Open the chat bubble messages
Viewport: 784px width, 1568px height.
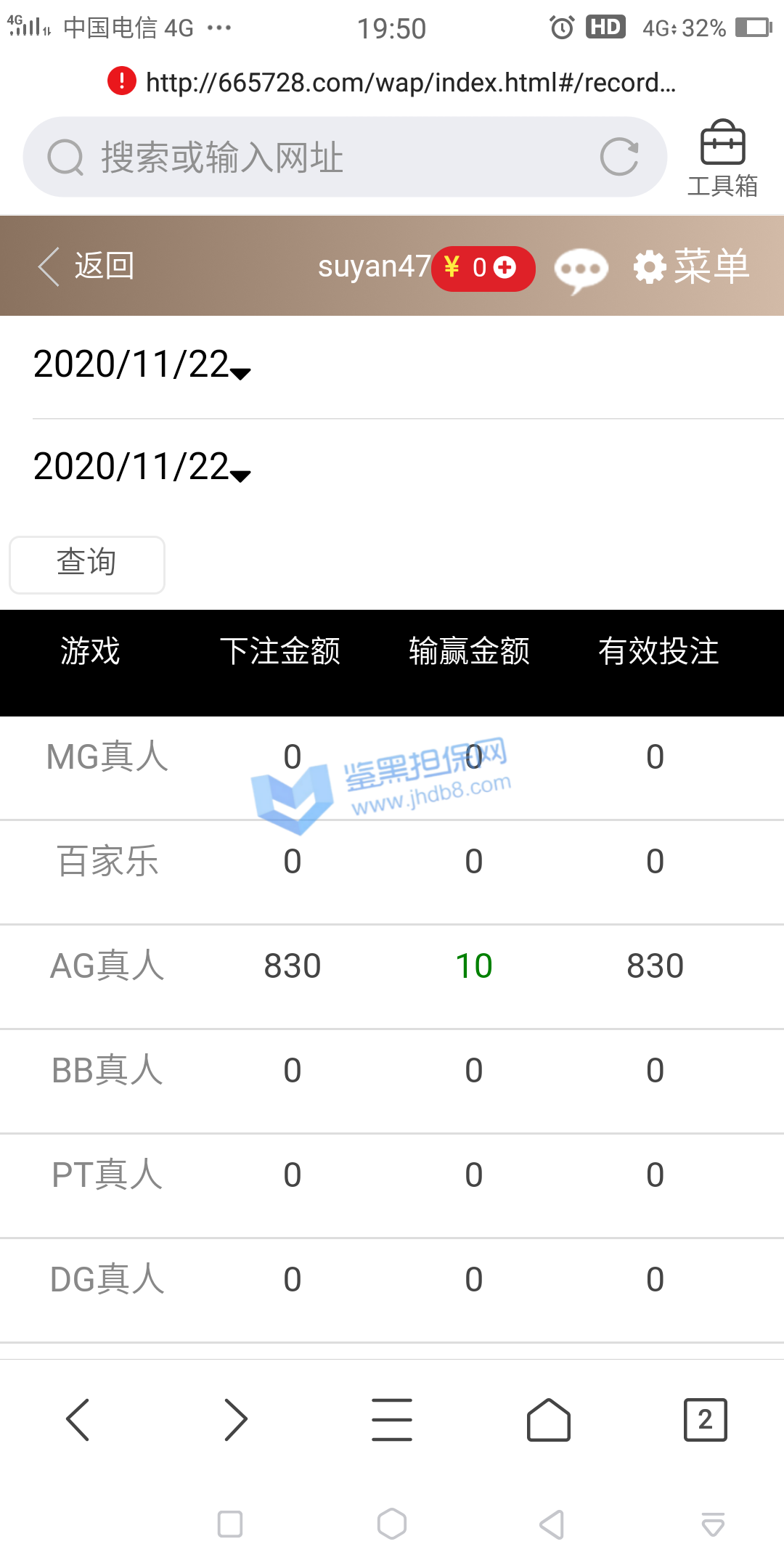click(x=581, y=270)
